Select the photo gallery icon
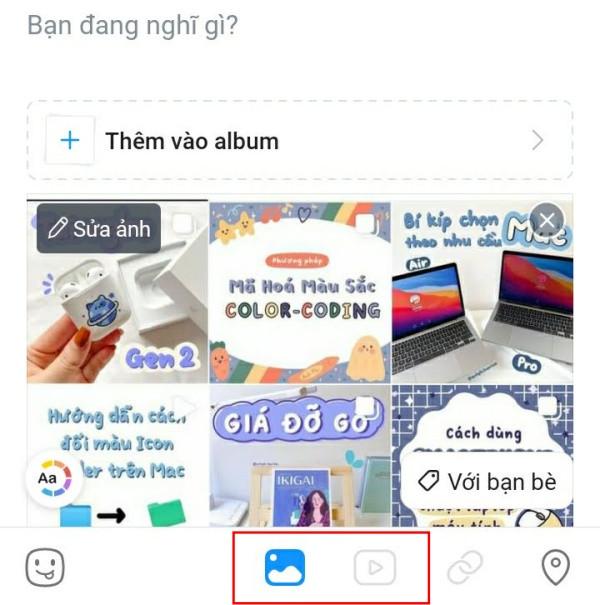Viewport: 600px width, 605px height. point(285,568)
